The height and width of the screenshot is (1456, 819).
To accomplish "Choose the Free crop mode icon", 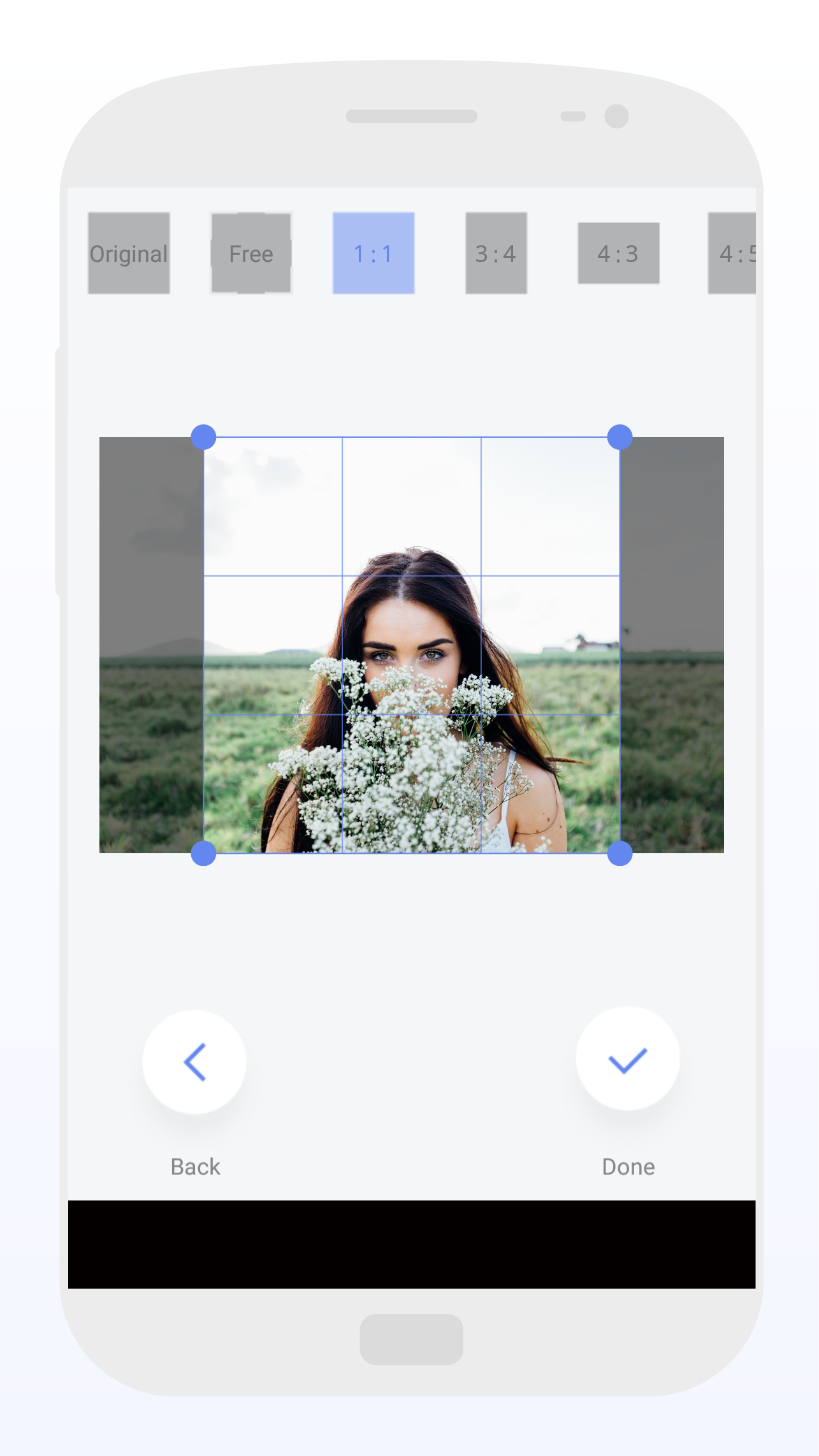I will (x=250, y=254).
